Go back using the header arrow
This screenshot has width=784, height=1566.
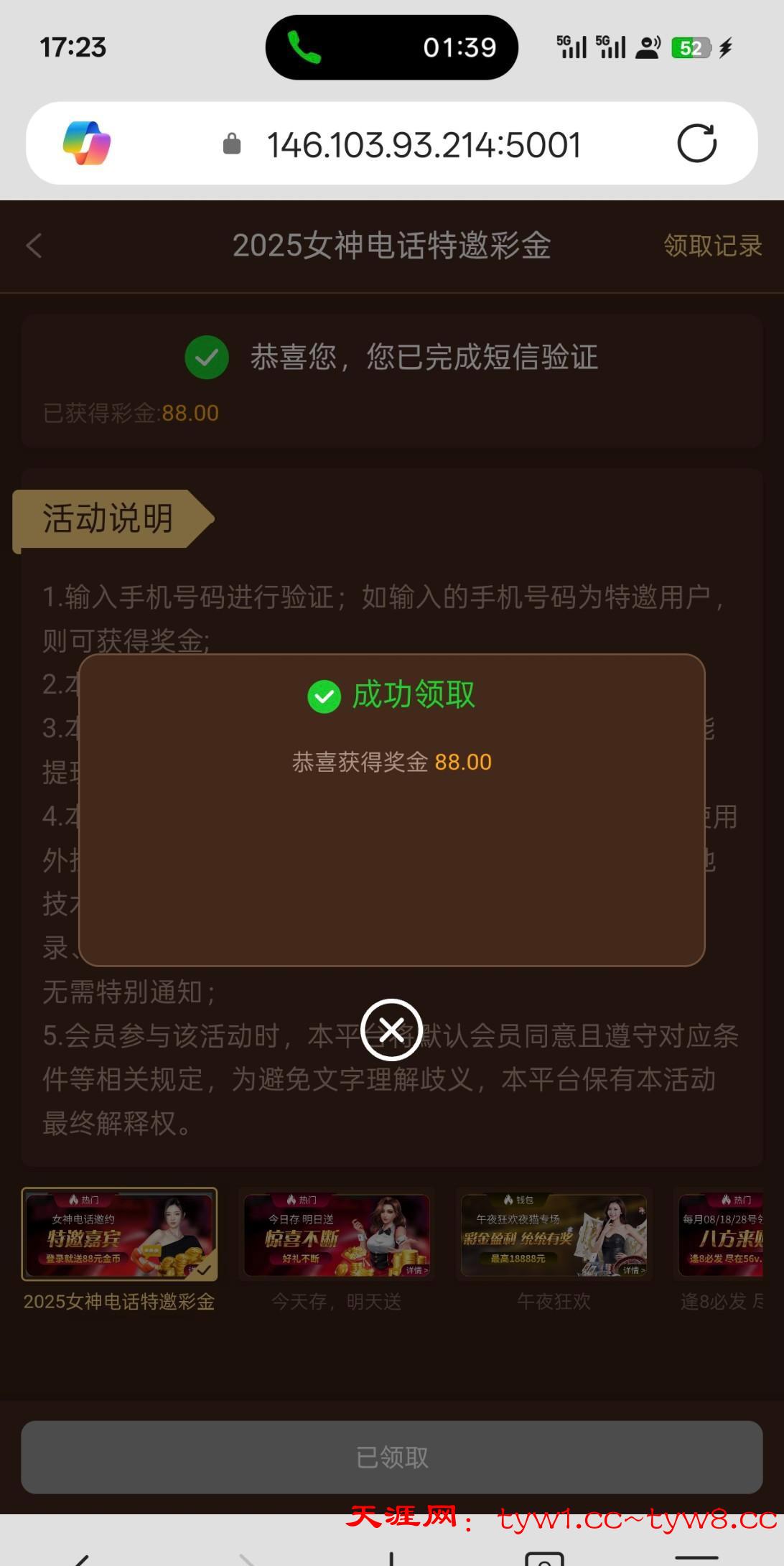[x=34, y=246]
